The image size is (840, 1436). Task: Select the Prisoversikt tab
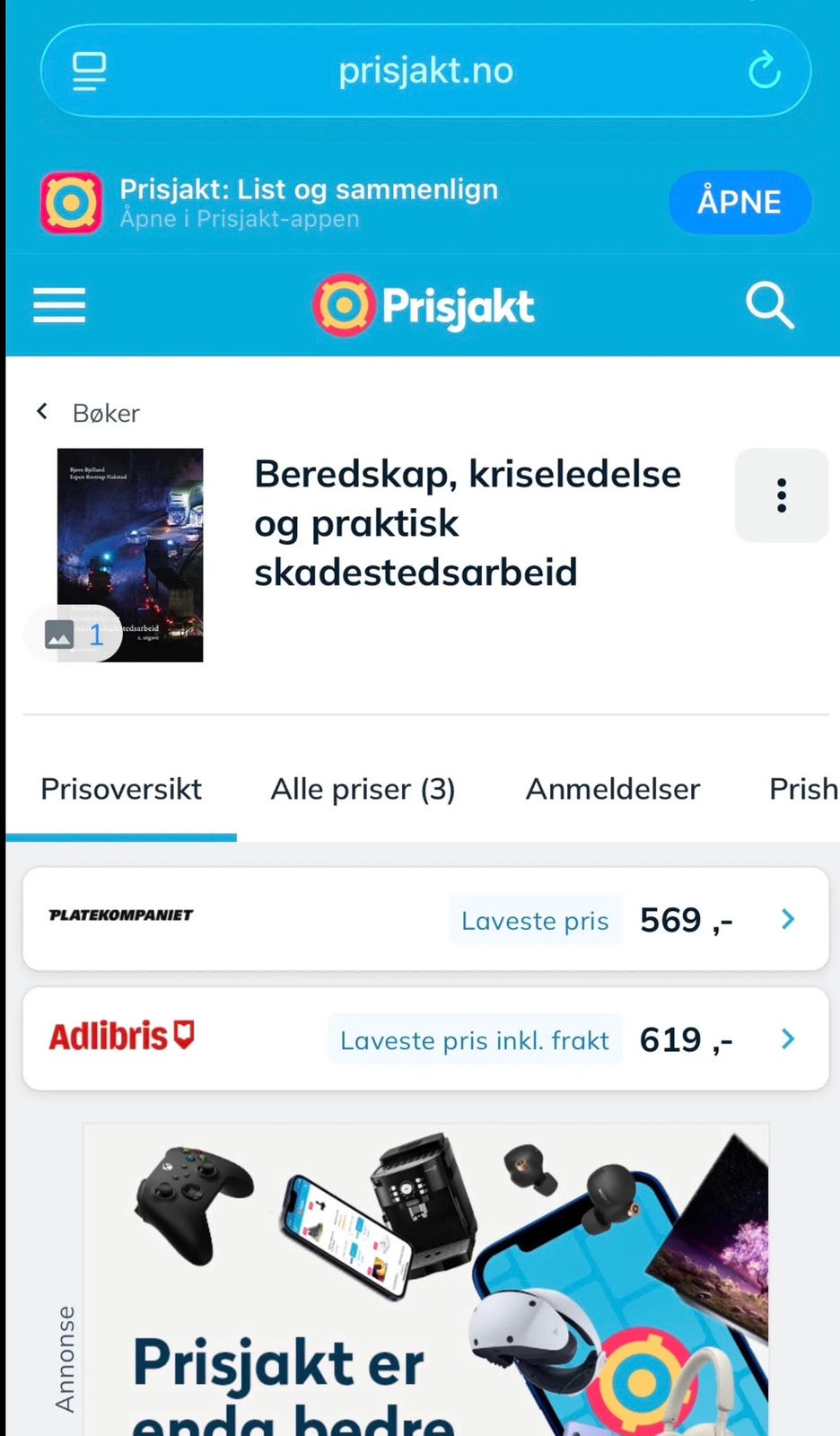(120, 789)
